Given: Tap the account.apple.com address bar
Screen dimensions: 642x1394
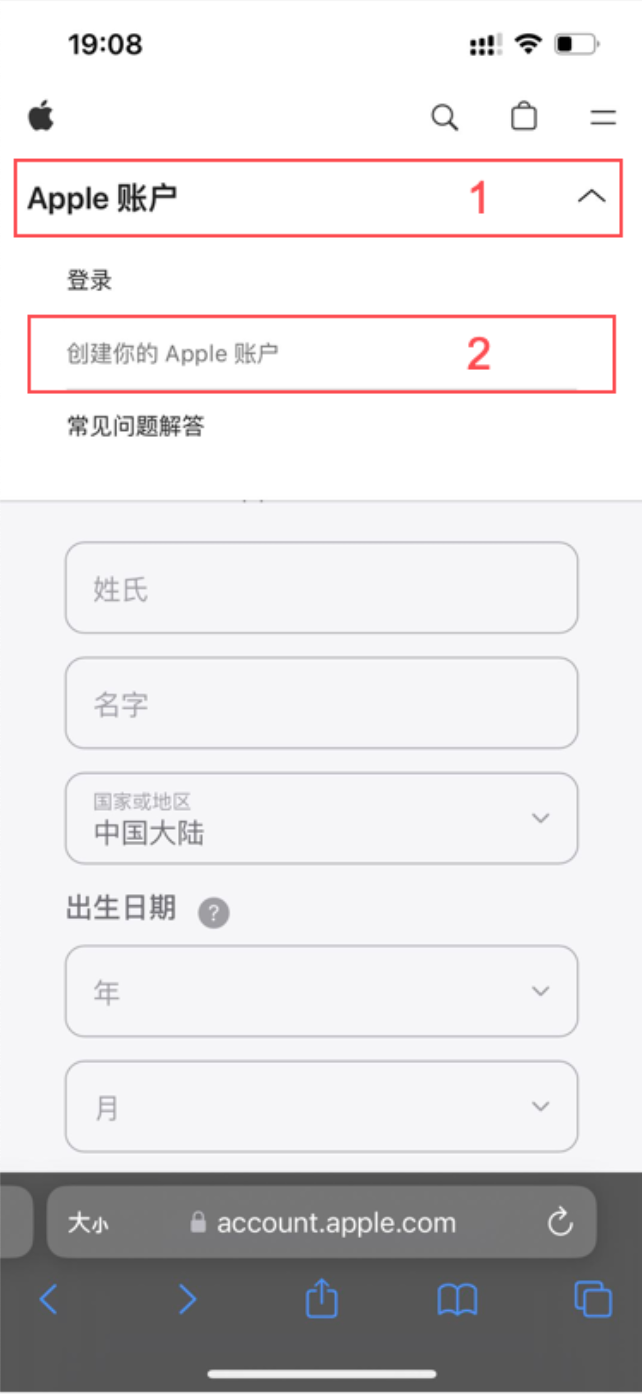Looking at the screenshot, I should tap(323, 1222).
